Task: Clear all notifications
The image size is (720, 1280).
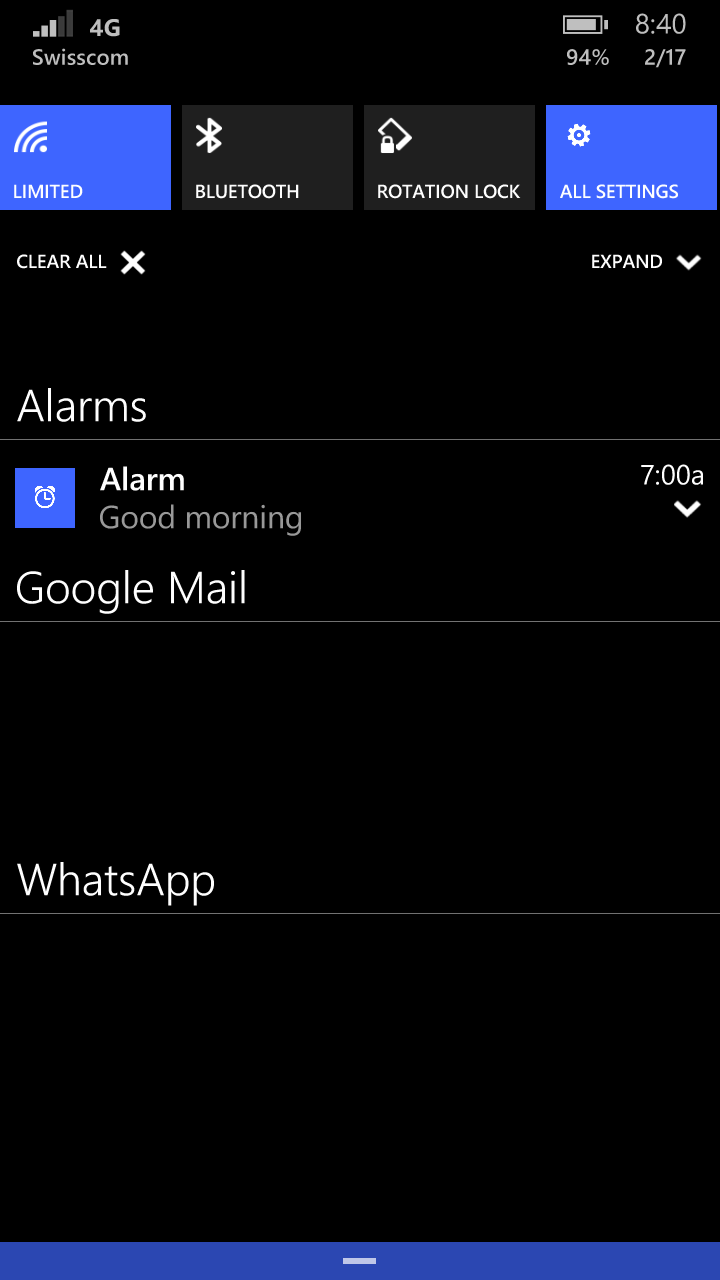Action: point(81,262)
